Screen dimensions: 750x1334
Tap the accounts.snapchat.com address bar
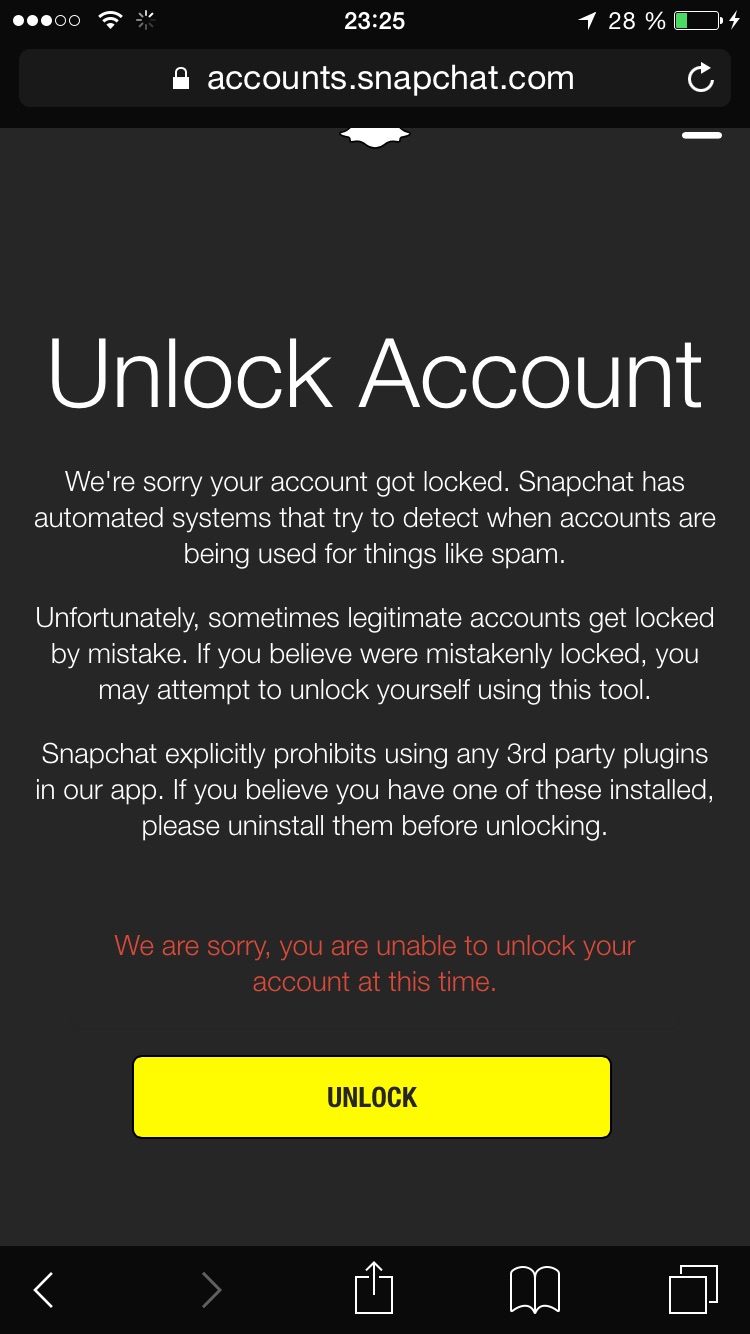(x=374, y=78)
